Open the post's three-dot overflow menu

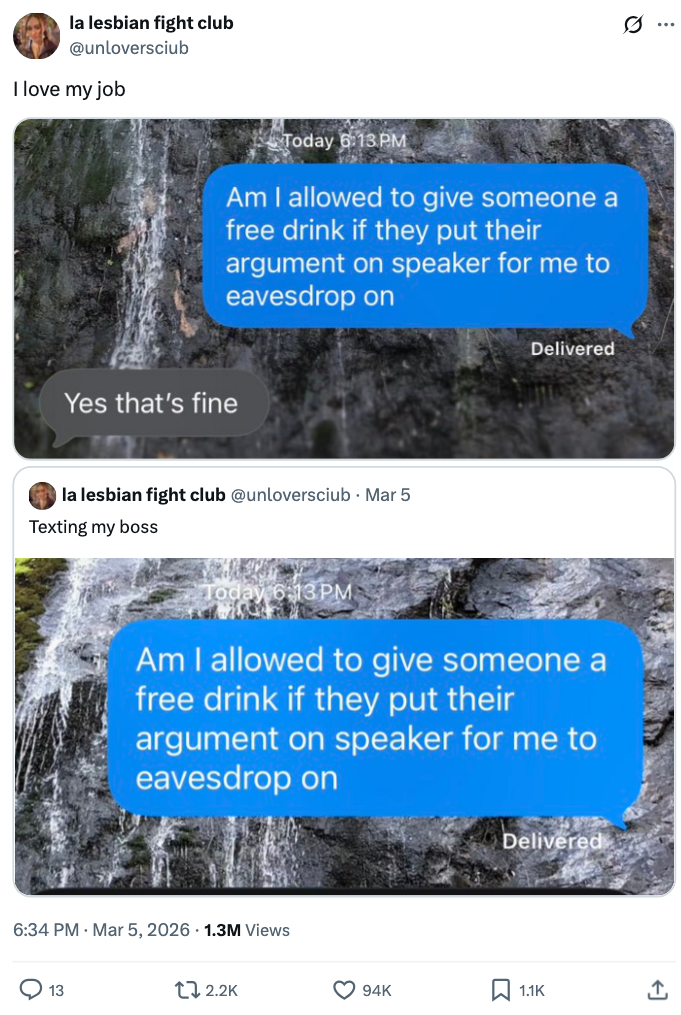(665, 26)
